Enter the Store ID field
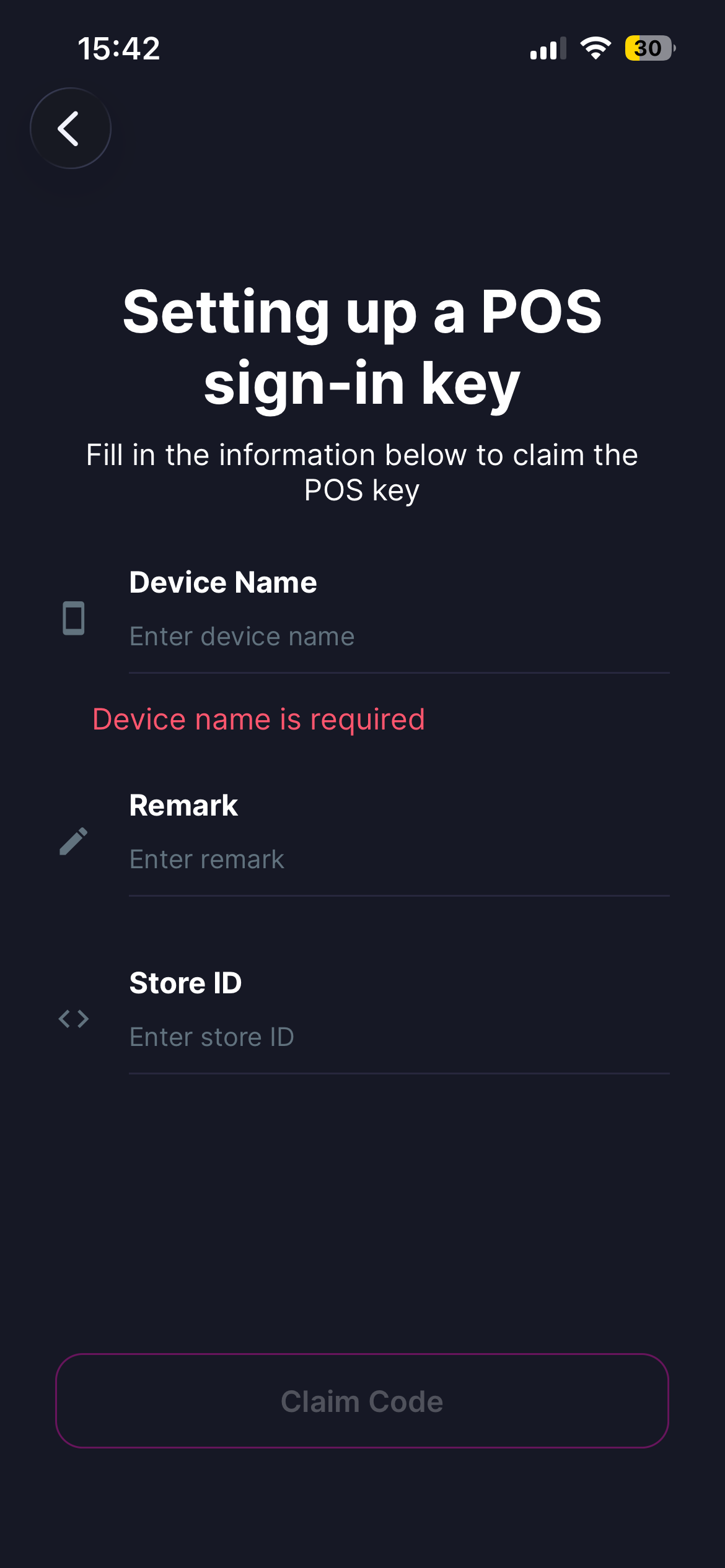This screenshot has height=1568, width=725. (x=398, y=1037)
